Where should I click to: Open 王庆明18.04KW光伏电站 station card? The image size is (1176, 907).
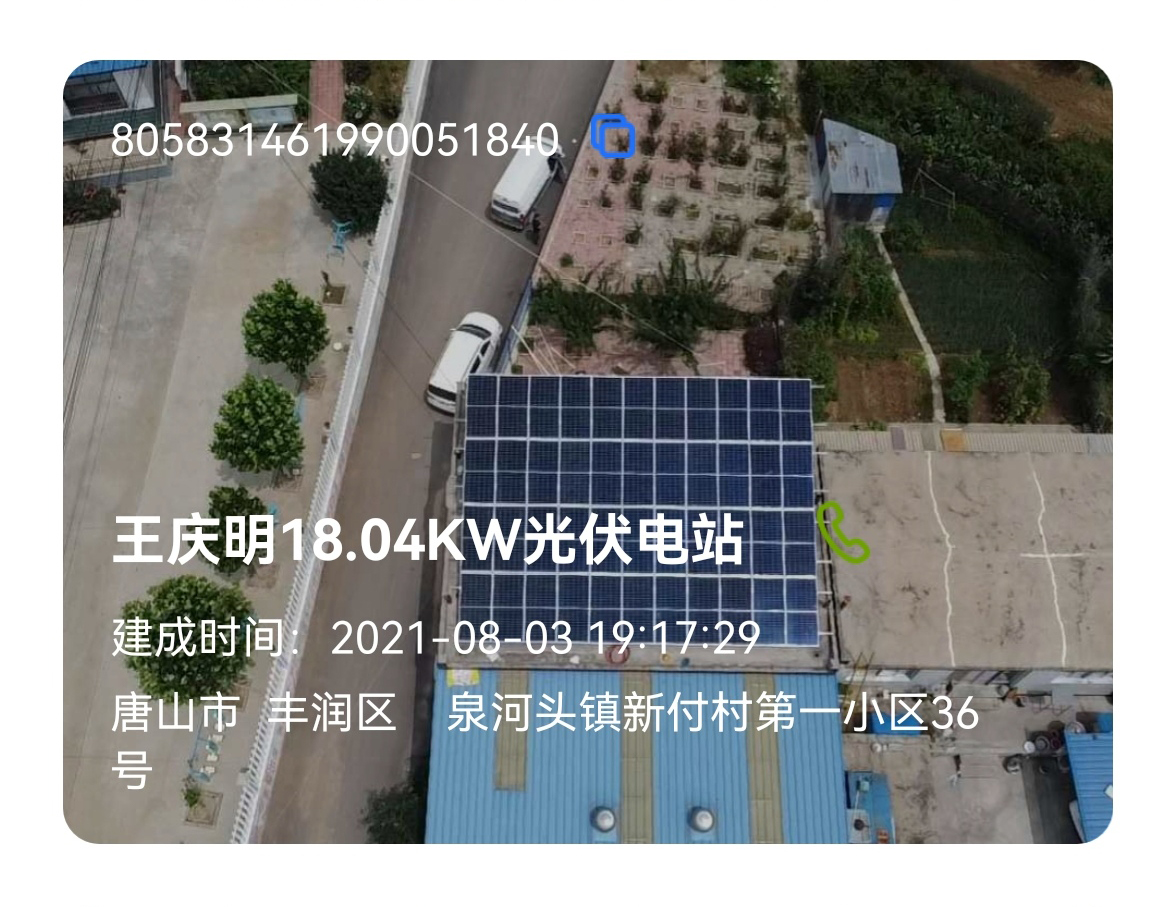[428, 541]
